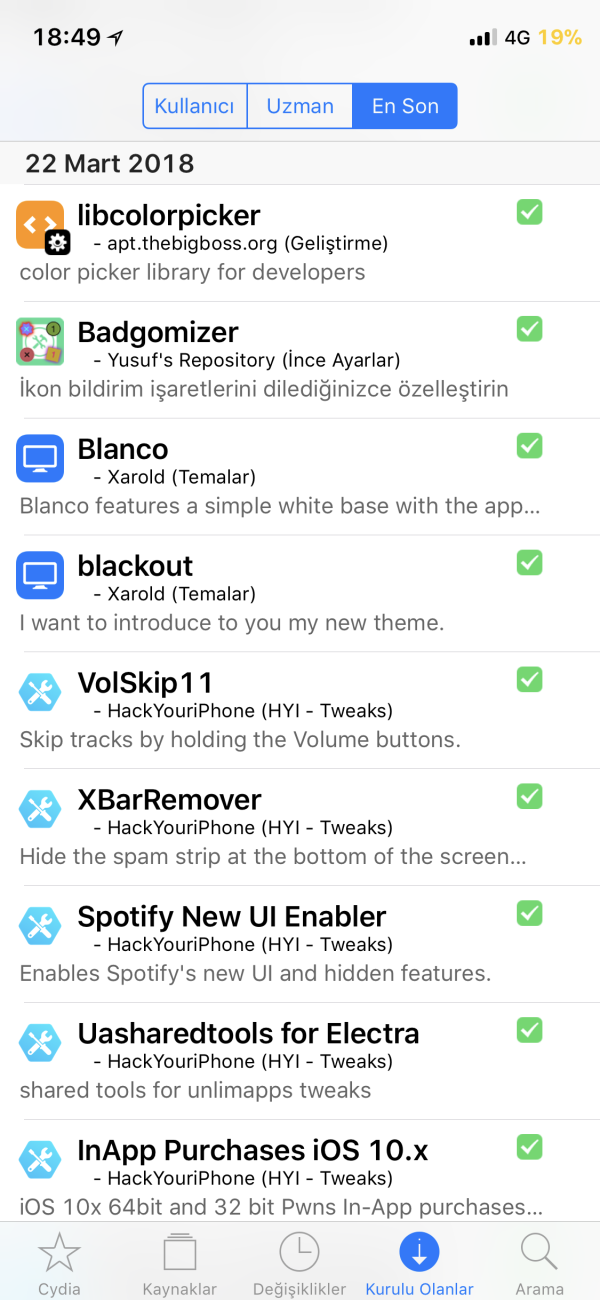Select the Kurulu Olanlar tab
The height and width of the screenshot is (1300, 600).
419,1262
